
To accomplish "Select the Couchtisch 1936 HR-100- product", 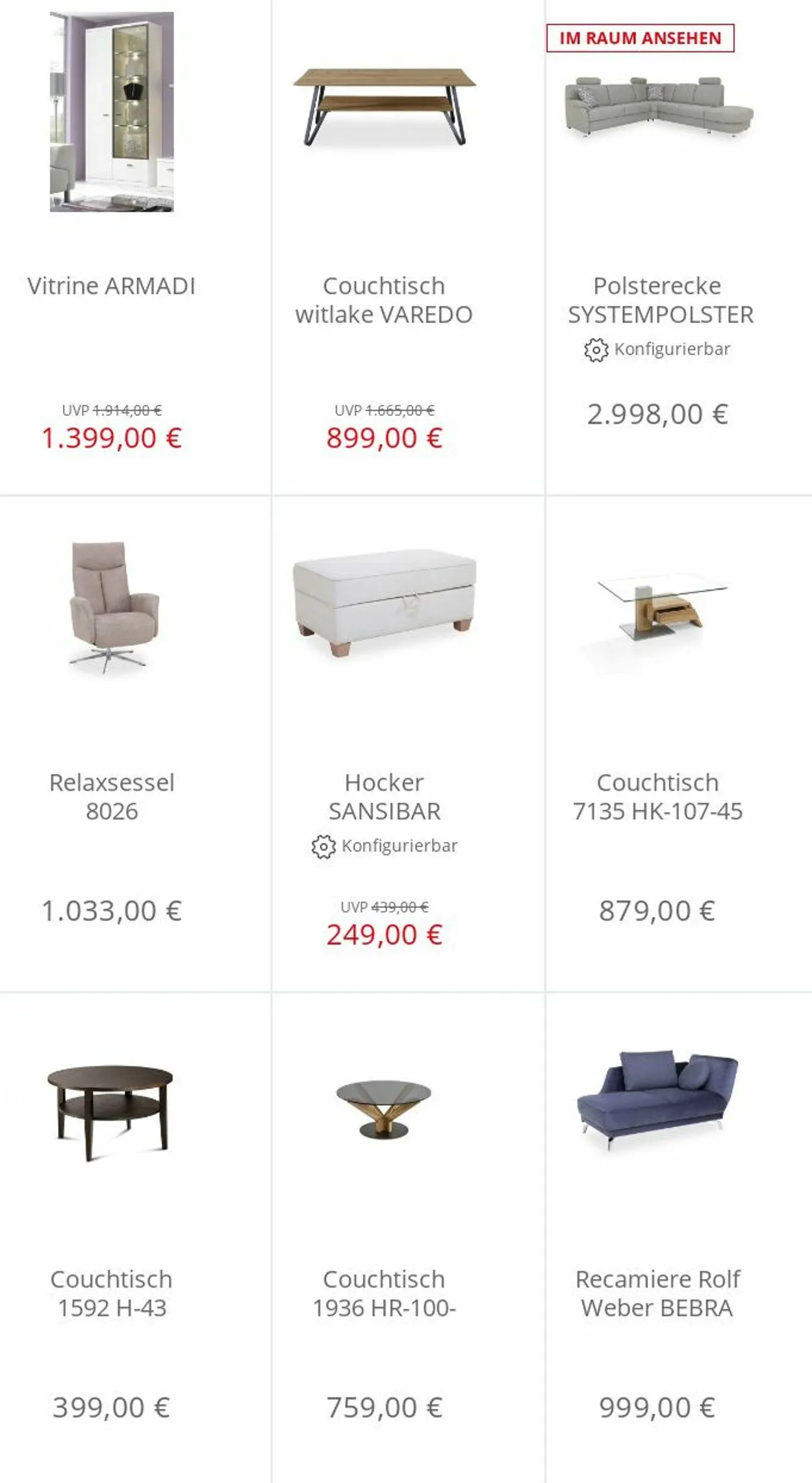I will point(384,1293).
